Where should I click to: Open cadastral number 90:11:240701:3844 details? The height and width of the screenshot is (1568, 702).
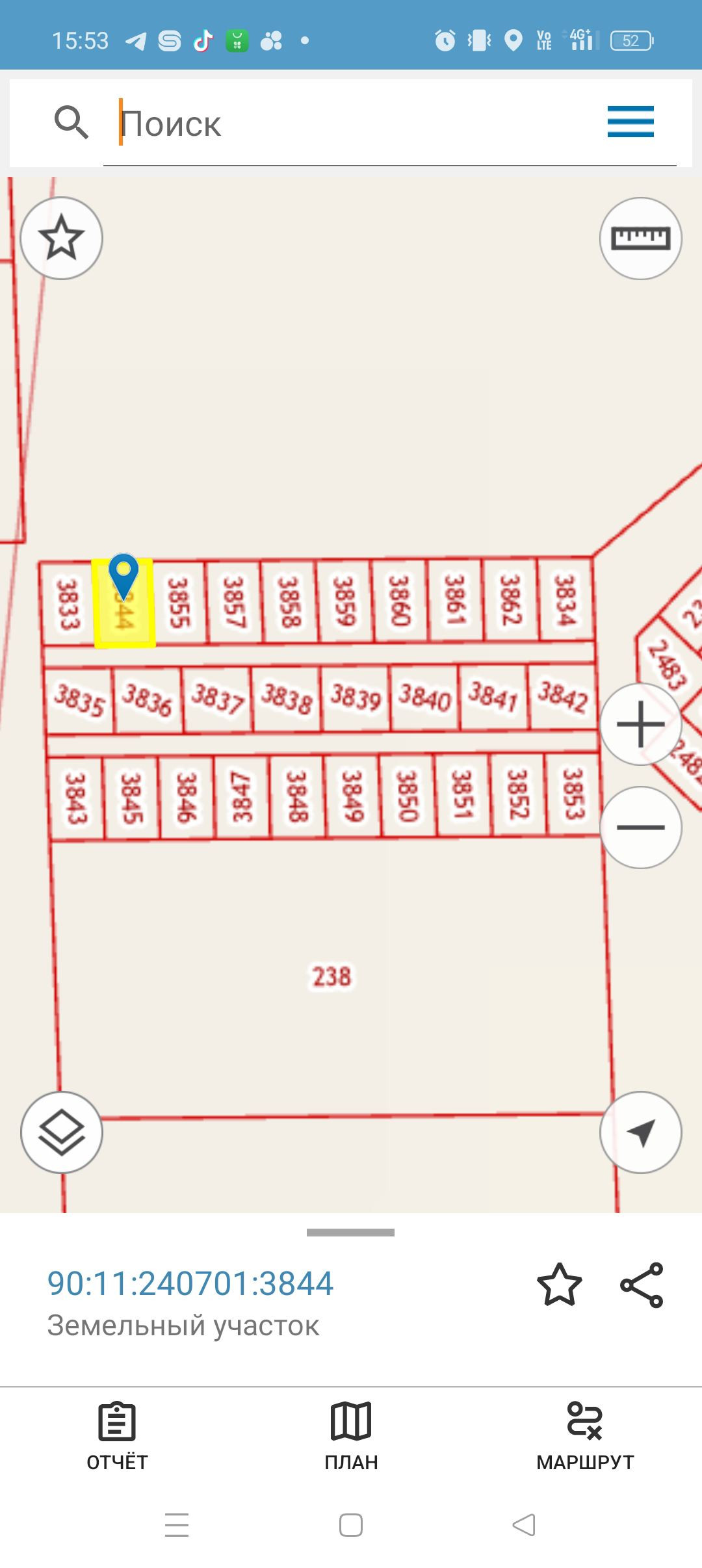coord(190,1283)
